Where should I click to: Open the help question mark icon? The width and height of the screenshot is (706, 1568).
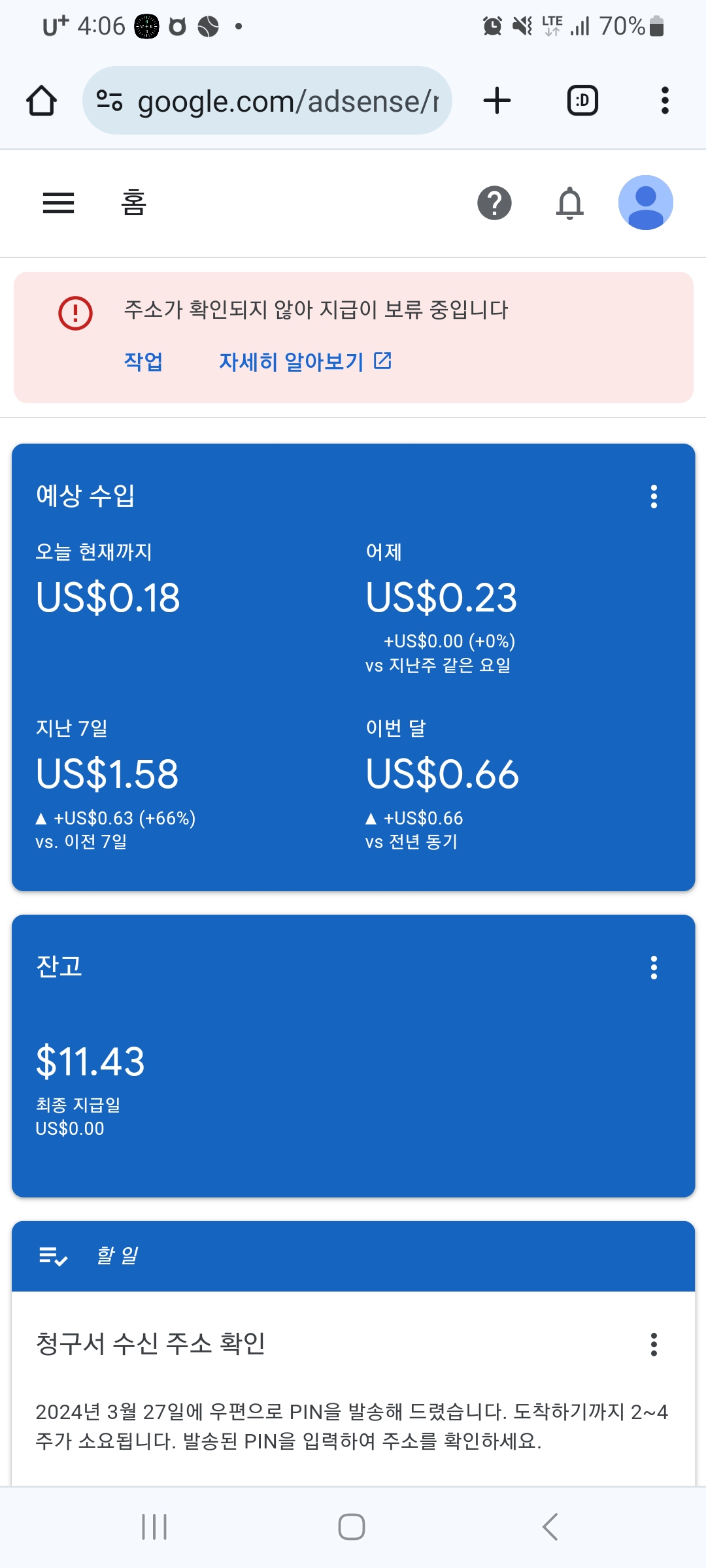pyautogui.click(x=494, y=203)
